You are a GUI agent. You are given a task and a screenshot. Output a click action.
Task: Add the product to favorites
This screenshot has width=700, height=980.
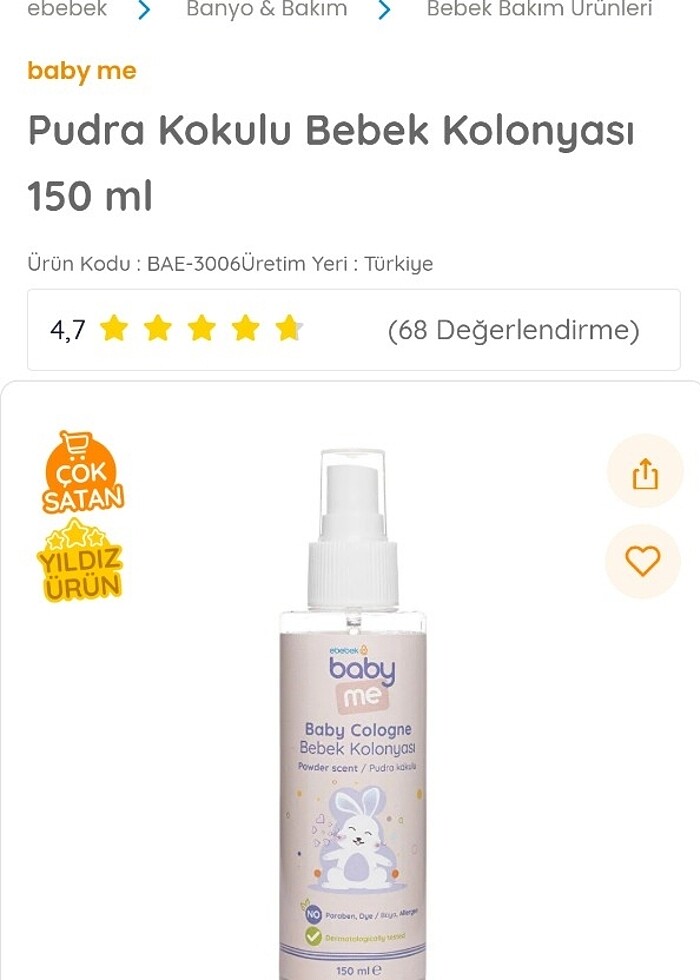click(643, 561)
